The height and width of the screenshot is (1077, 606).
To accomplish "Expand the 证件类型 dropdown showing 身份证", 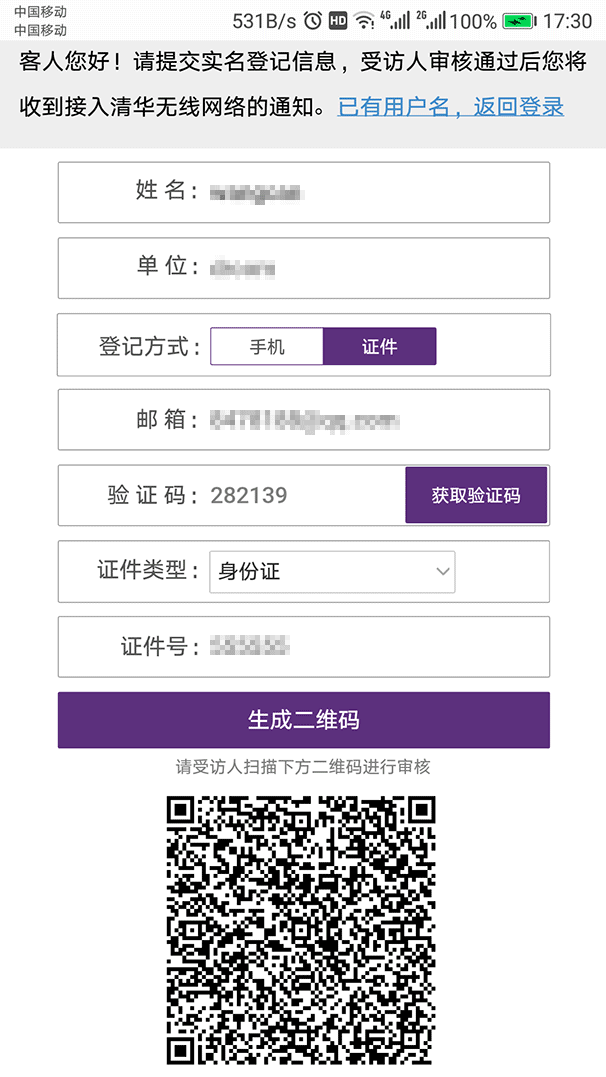I will (332, 571).
